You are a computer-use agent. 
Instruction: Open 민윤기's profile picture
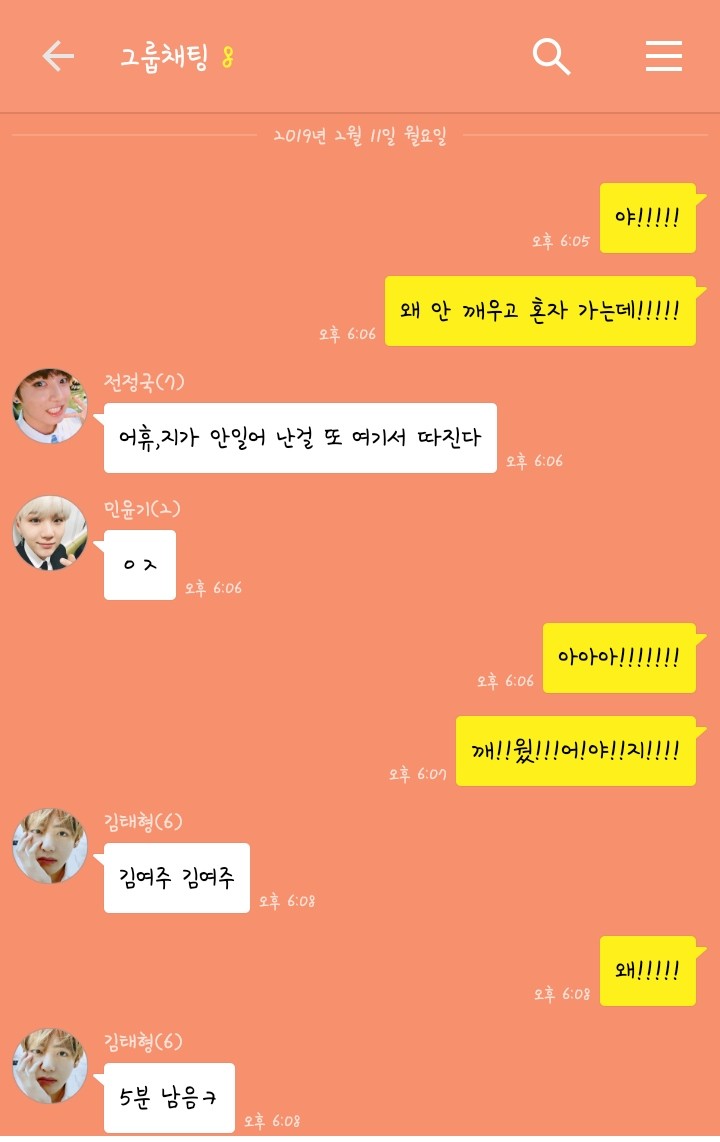tap(50, 533)
